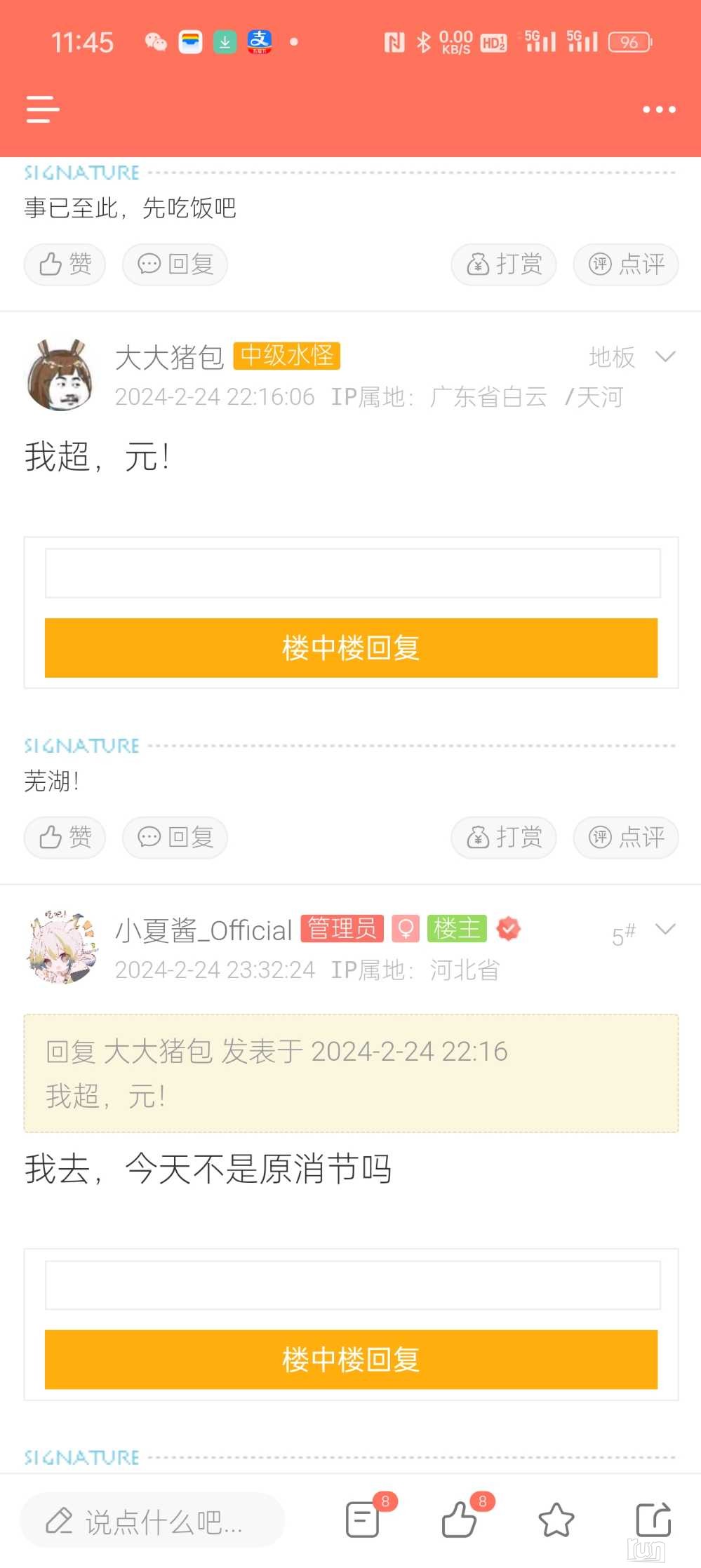Reply to 大大猪包's post with 回复
Screen dimensions: 701x1568
tap(175, 837)
